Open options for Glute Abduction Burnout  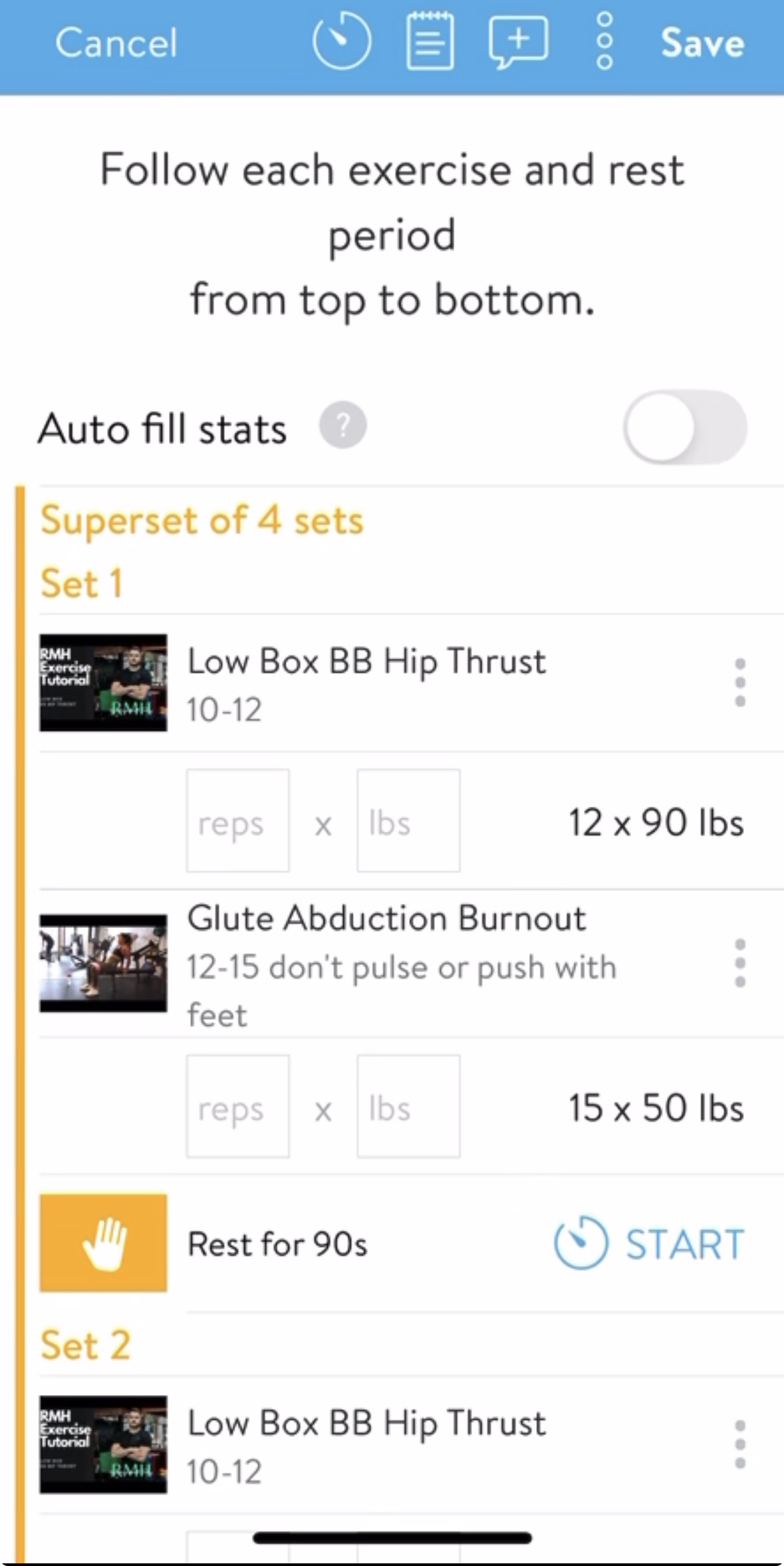tap(739, 963)
